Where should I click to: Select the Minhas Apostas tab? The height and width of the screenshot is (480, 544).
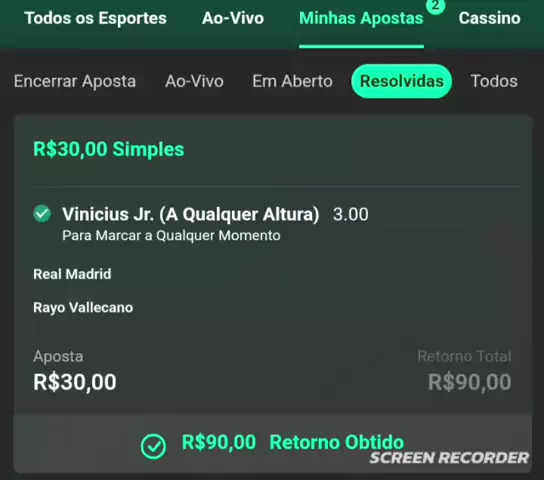pos(361,18)
